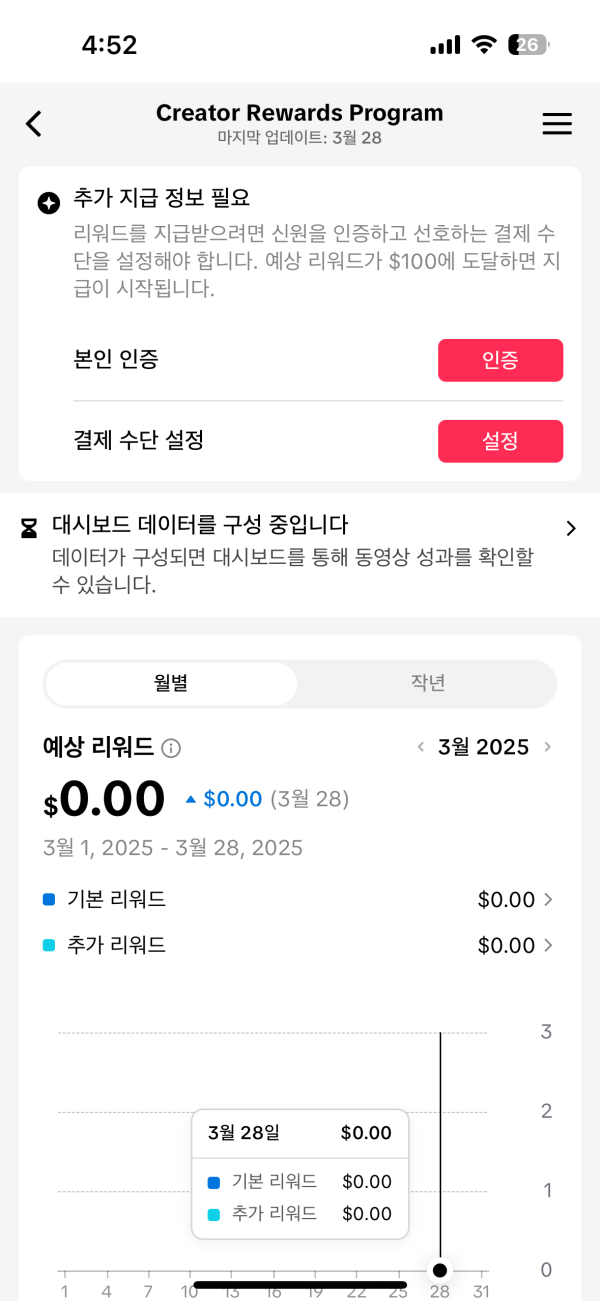600x1301 pixels.
Task: Go to previous month before 3월 2025
Action: pos(420,747)
